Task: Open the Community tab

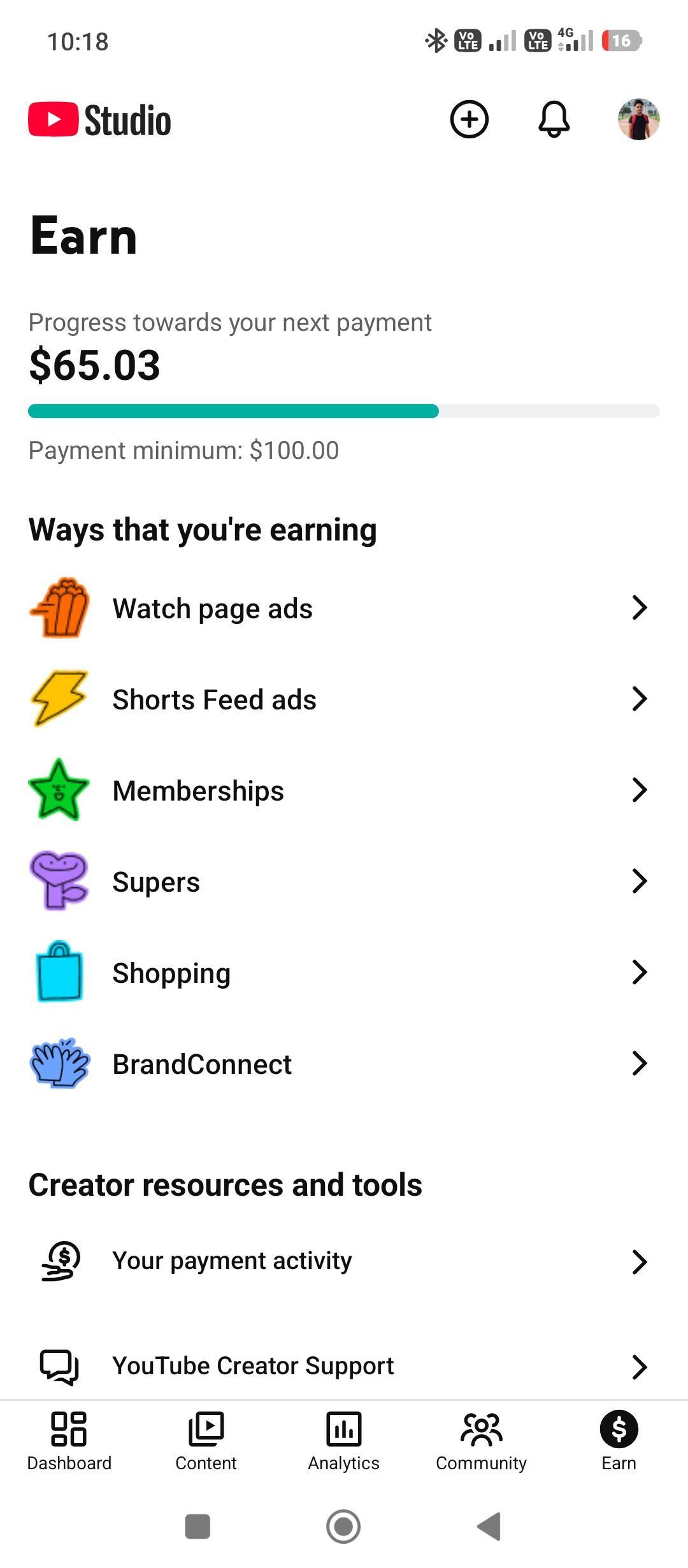Action: click(x=481, y=1442)
